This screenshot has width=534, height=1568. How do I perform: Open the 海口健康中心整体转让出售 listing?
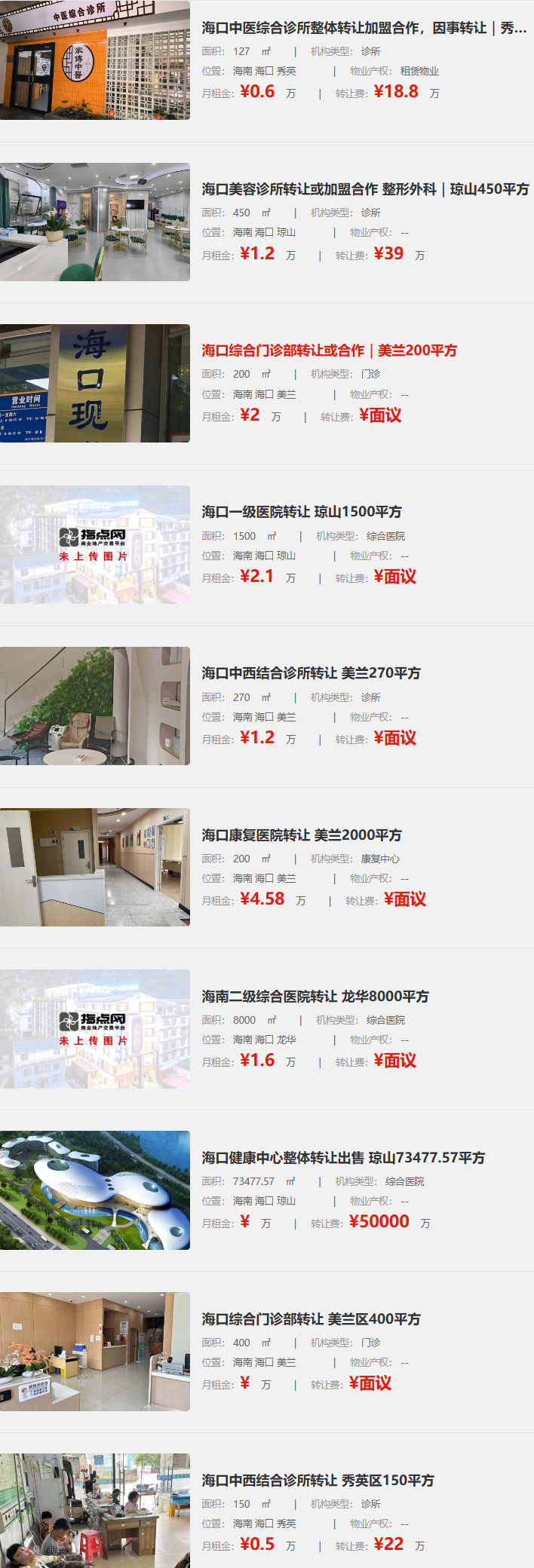click(x=343, y=1158)
